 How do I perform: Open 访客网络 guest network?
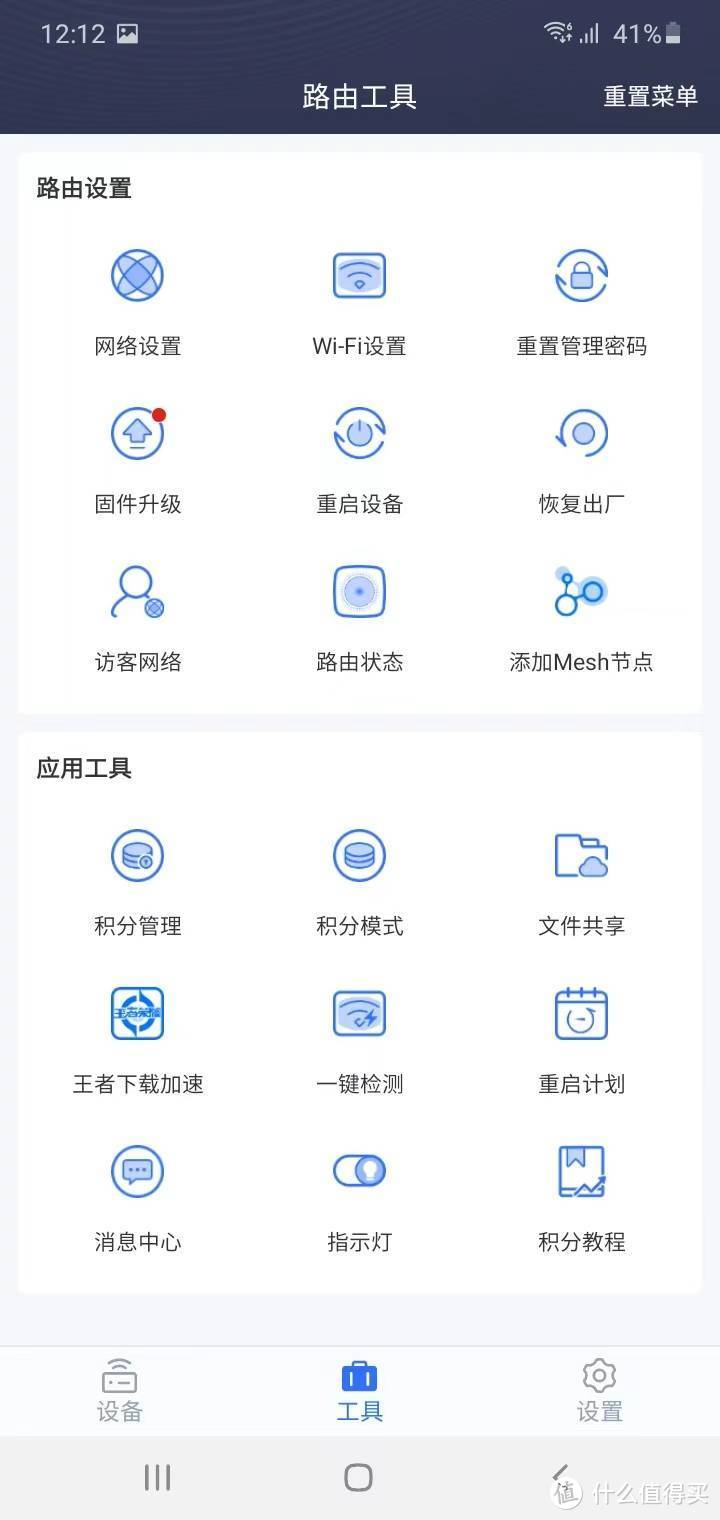pos(137,612)
